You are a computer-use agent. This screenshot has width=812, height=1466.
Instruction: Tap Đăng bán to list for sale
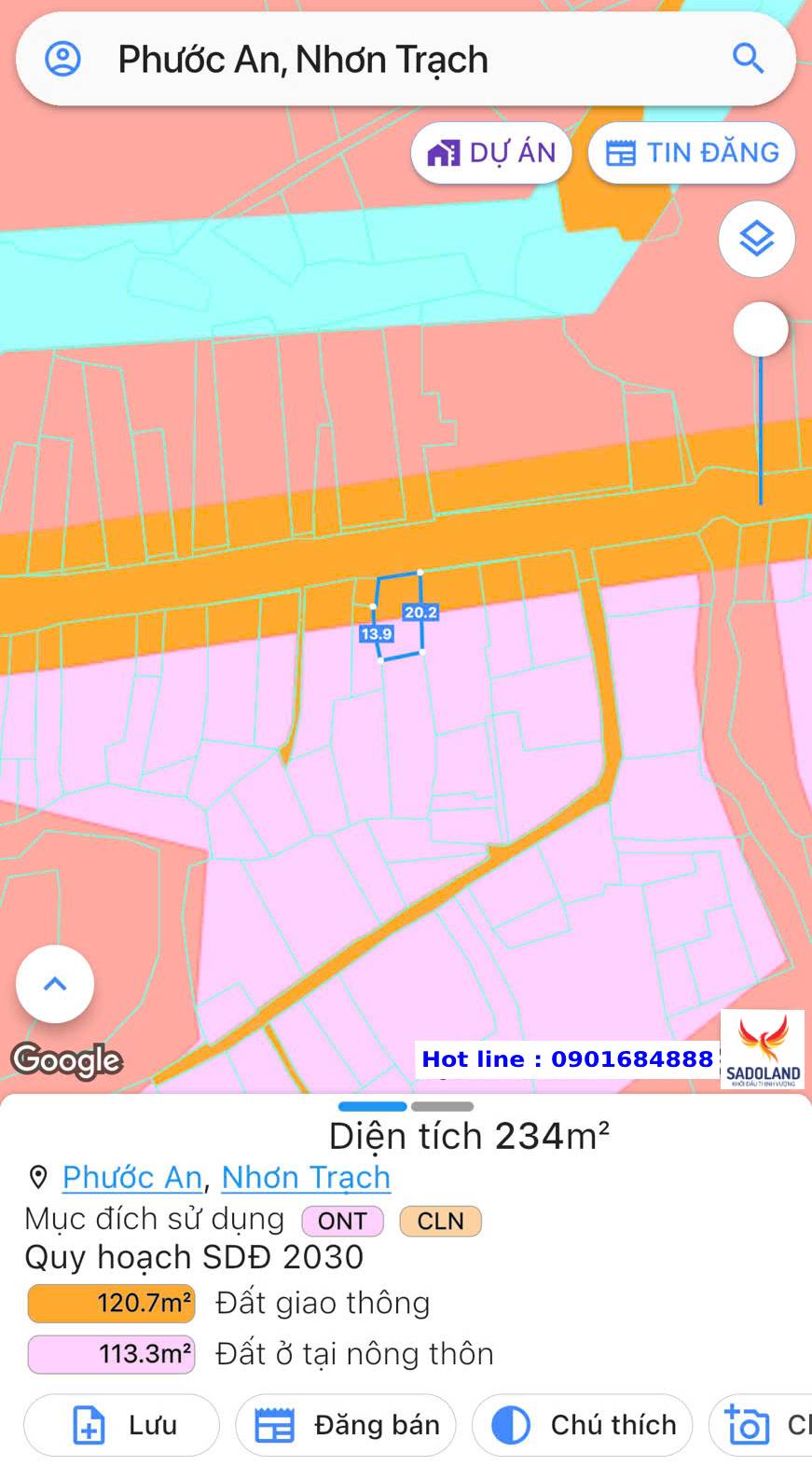click(346, 1425)
